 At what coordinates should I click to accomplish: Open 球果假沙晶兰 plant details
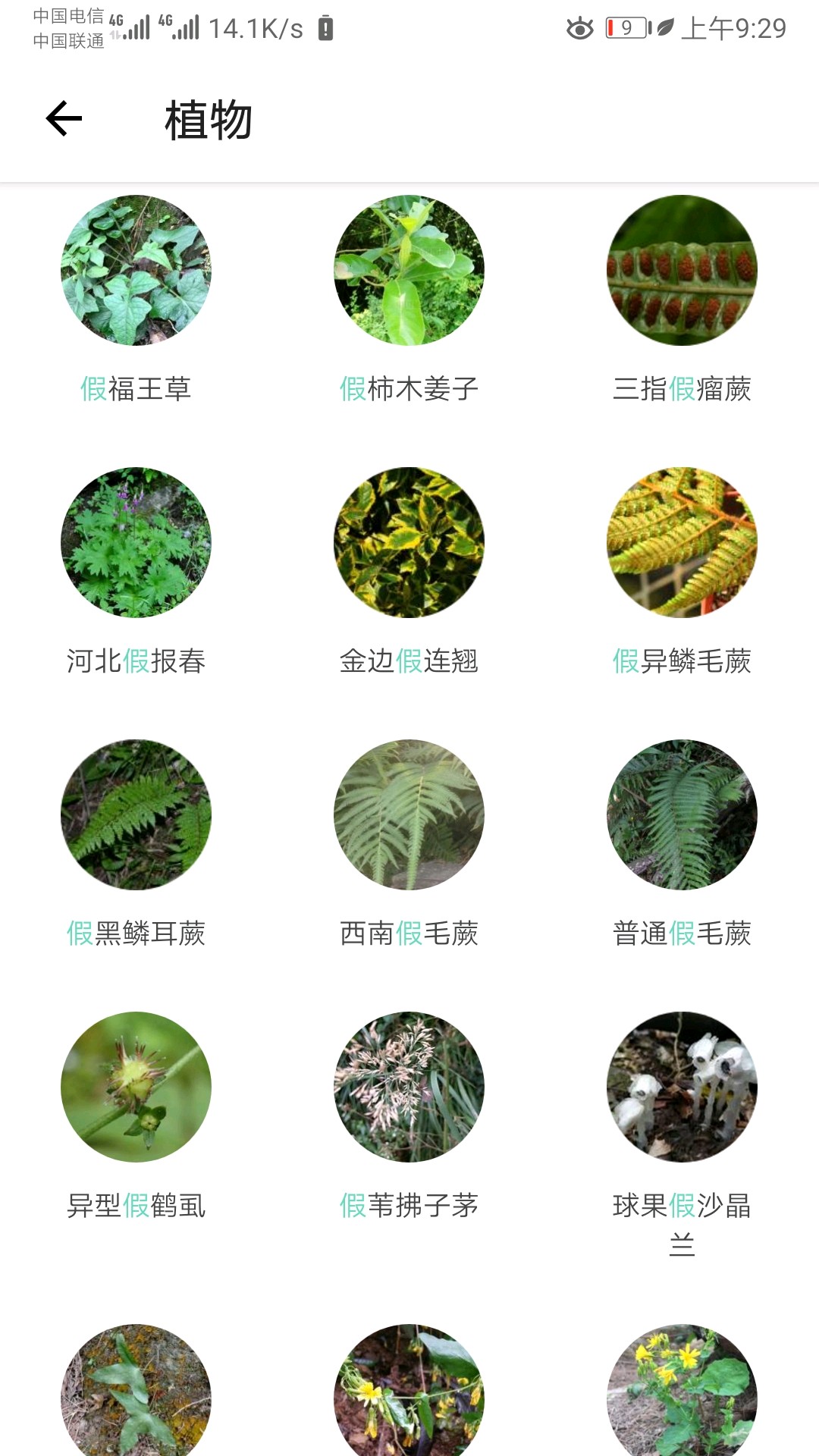point(682,1087)
